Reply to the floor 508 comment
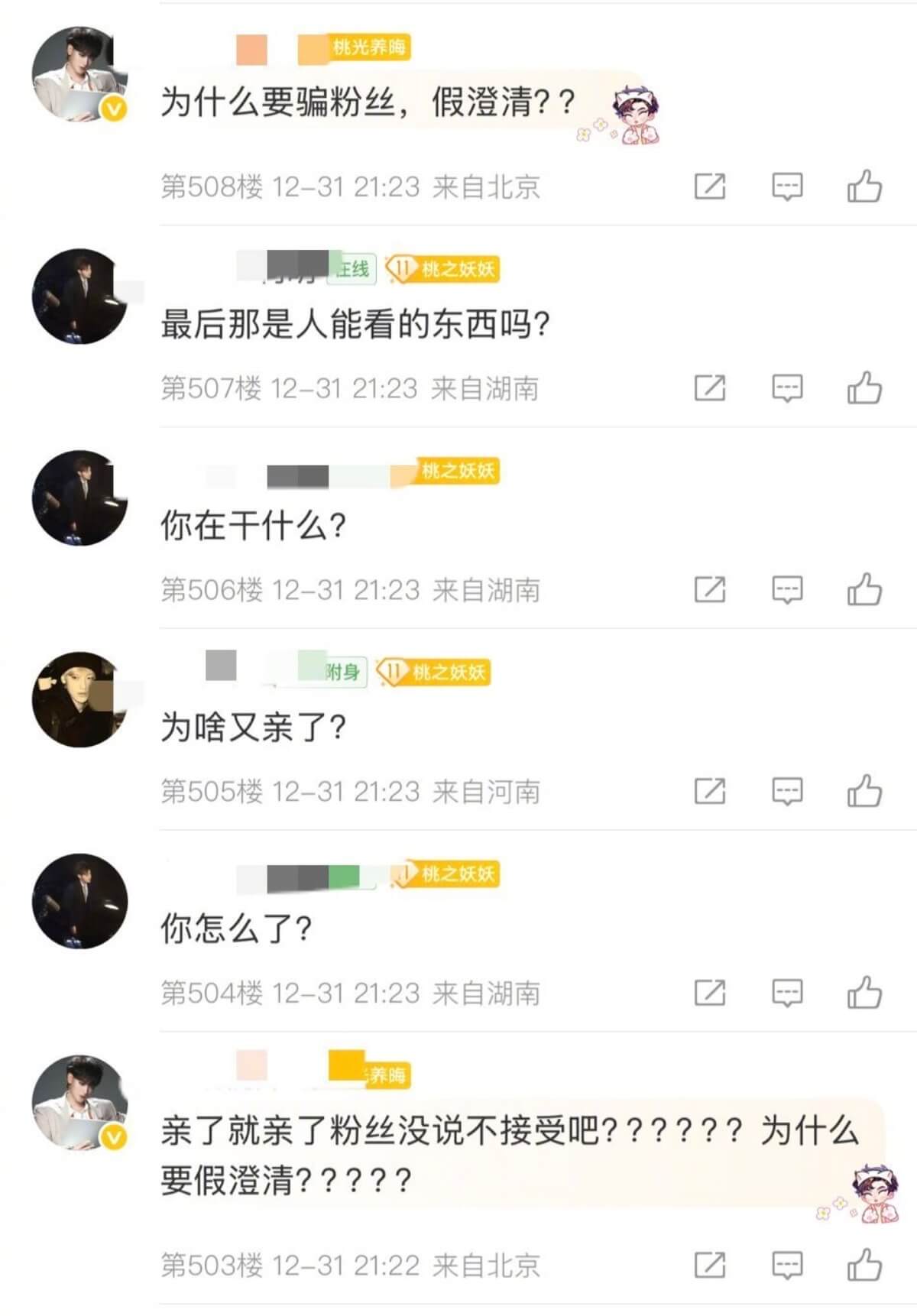 (787, 186)
